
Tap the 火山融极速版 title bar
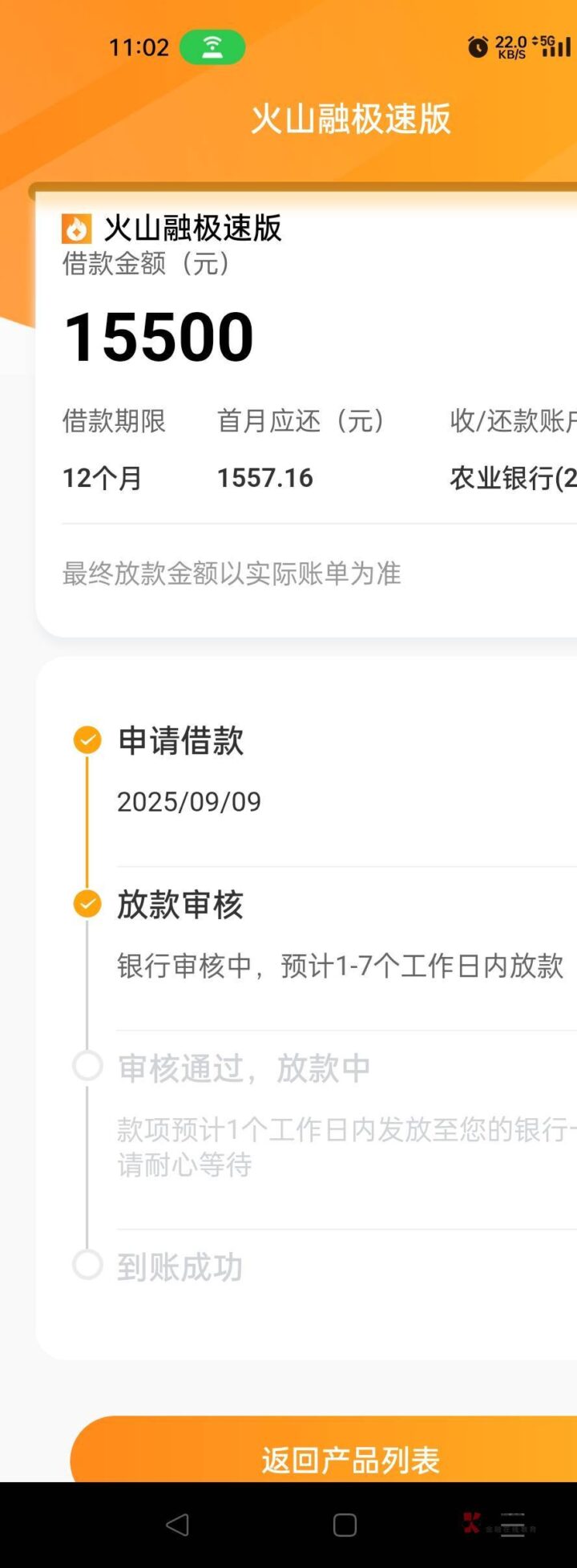coord(351,119)
